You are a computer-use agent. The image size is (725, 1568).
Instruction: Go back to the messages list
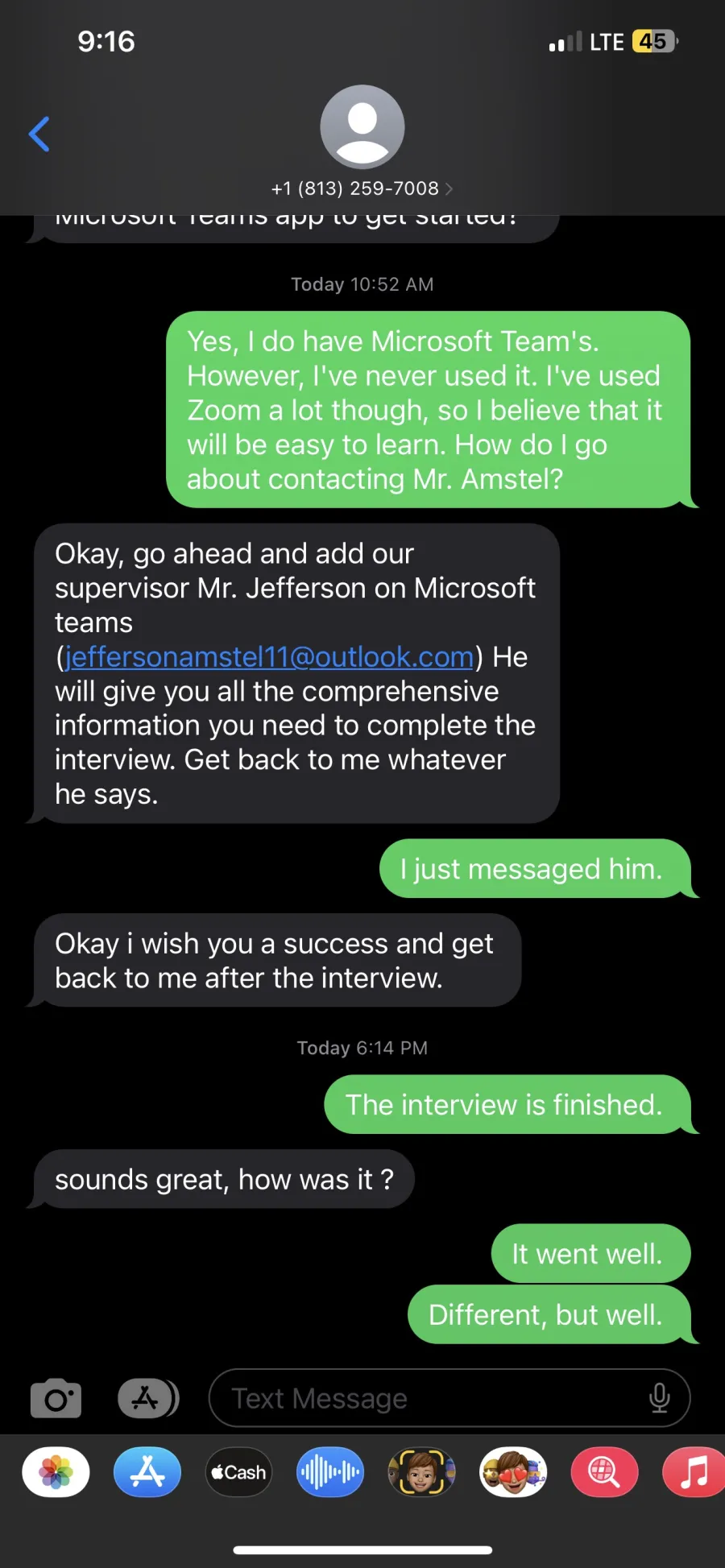39,134
